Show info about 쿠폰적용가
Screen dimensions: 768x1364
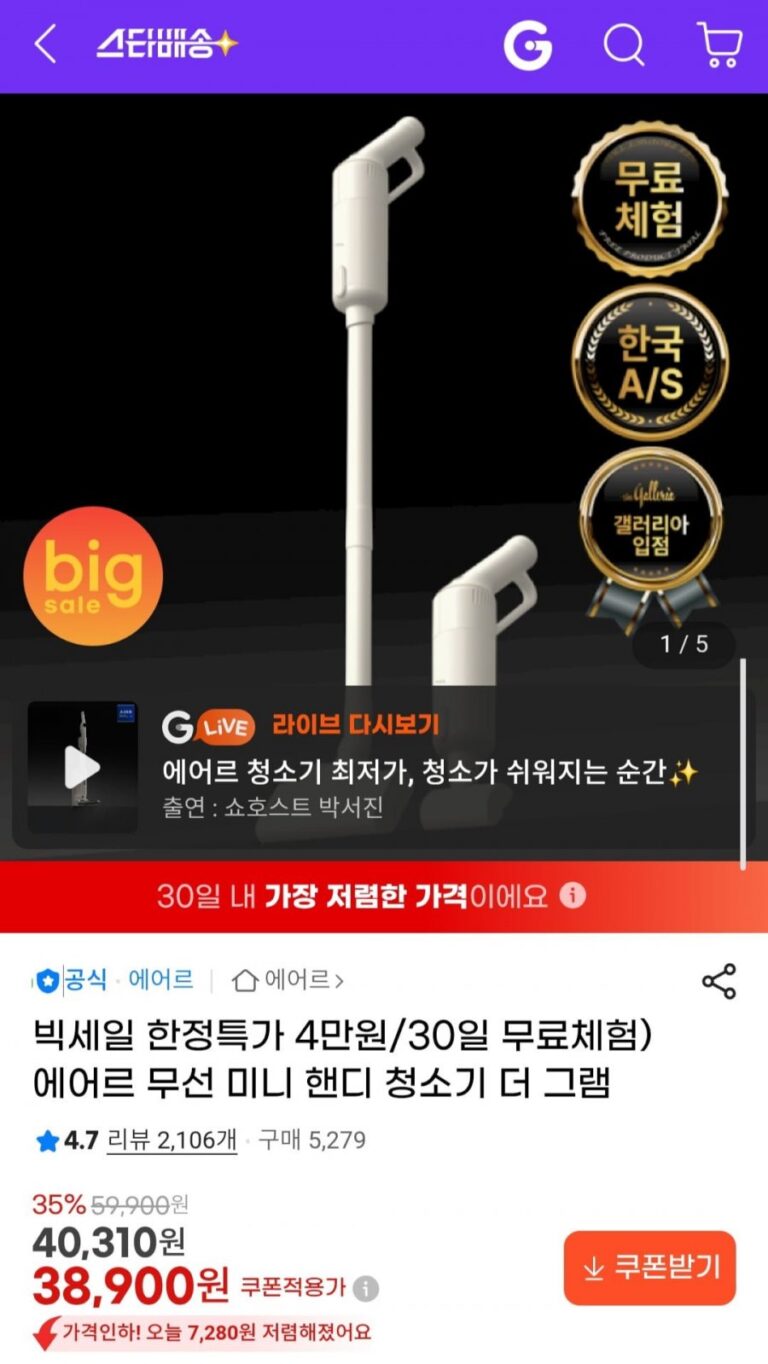point(366,1289)
